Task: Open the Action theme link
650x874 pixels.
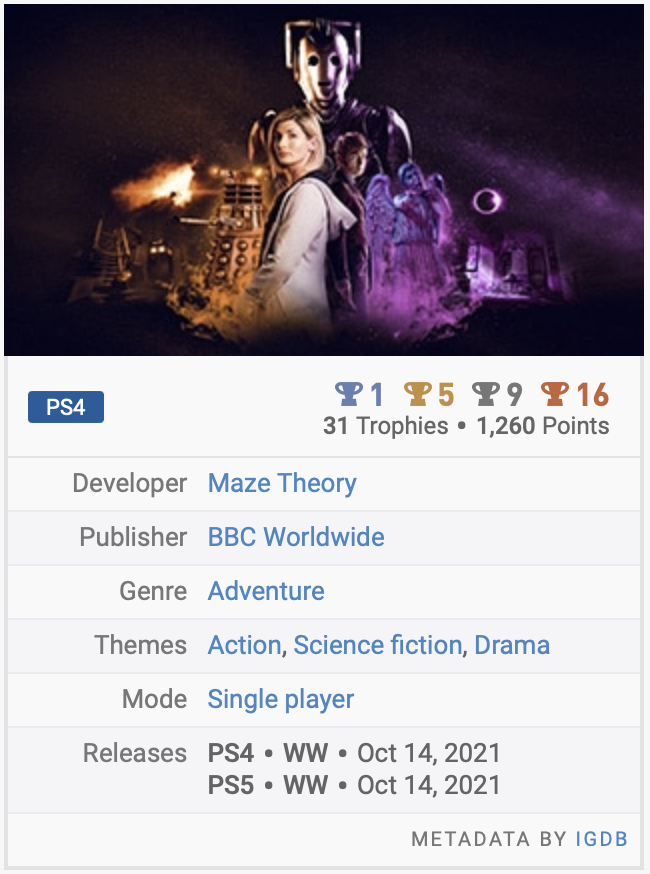Action: coord(244,645)
